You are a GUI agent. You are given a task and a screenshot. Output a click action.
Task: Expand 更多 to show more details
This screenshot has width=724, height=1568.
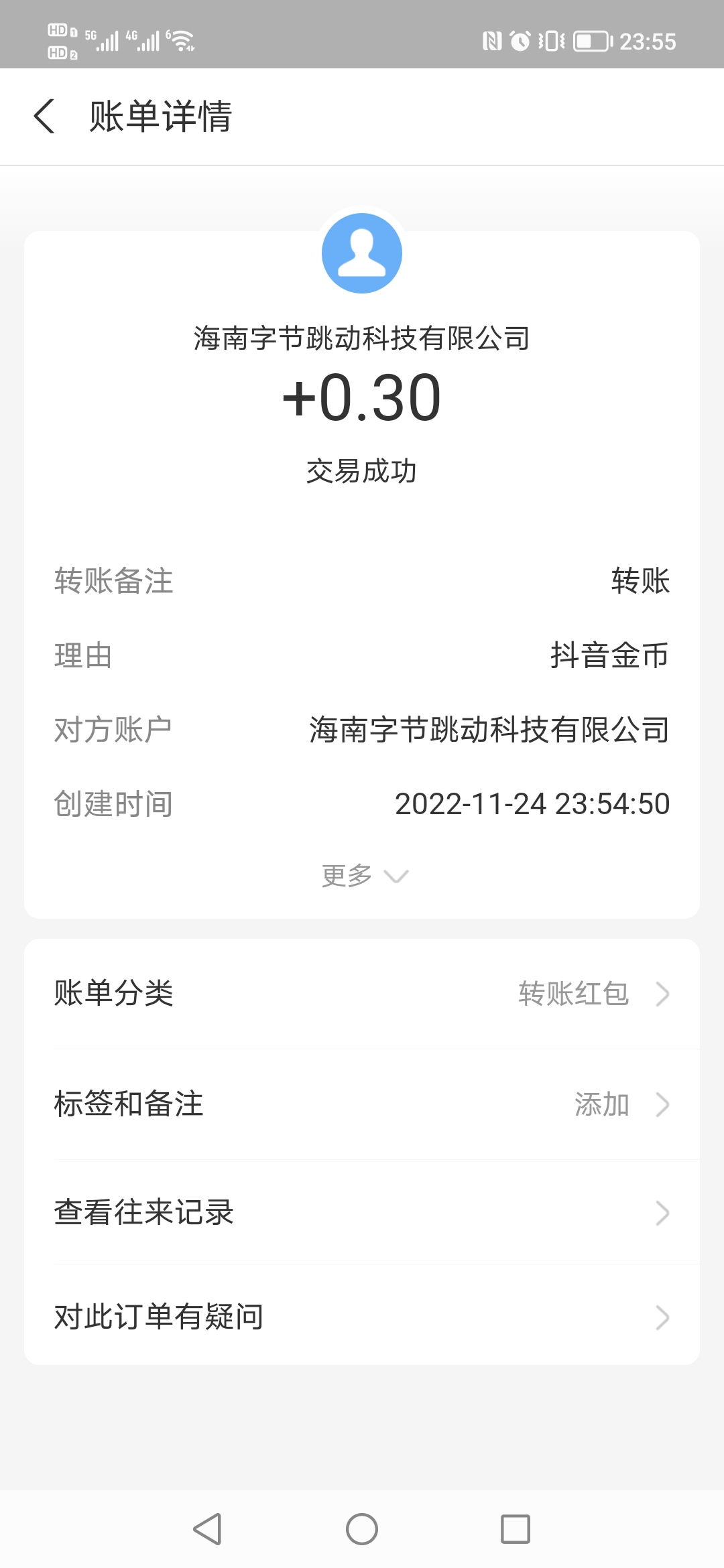pos(364,875)
